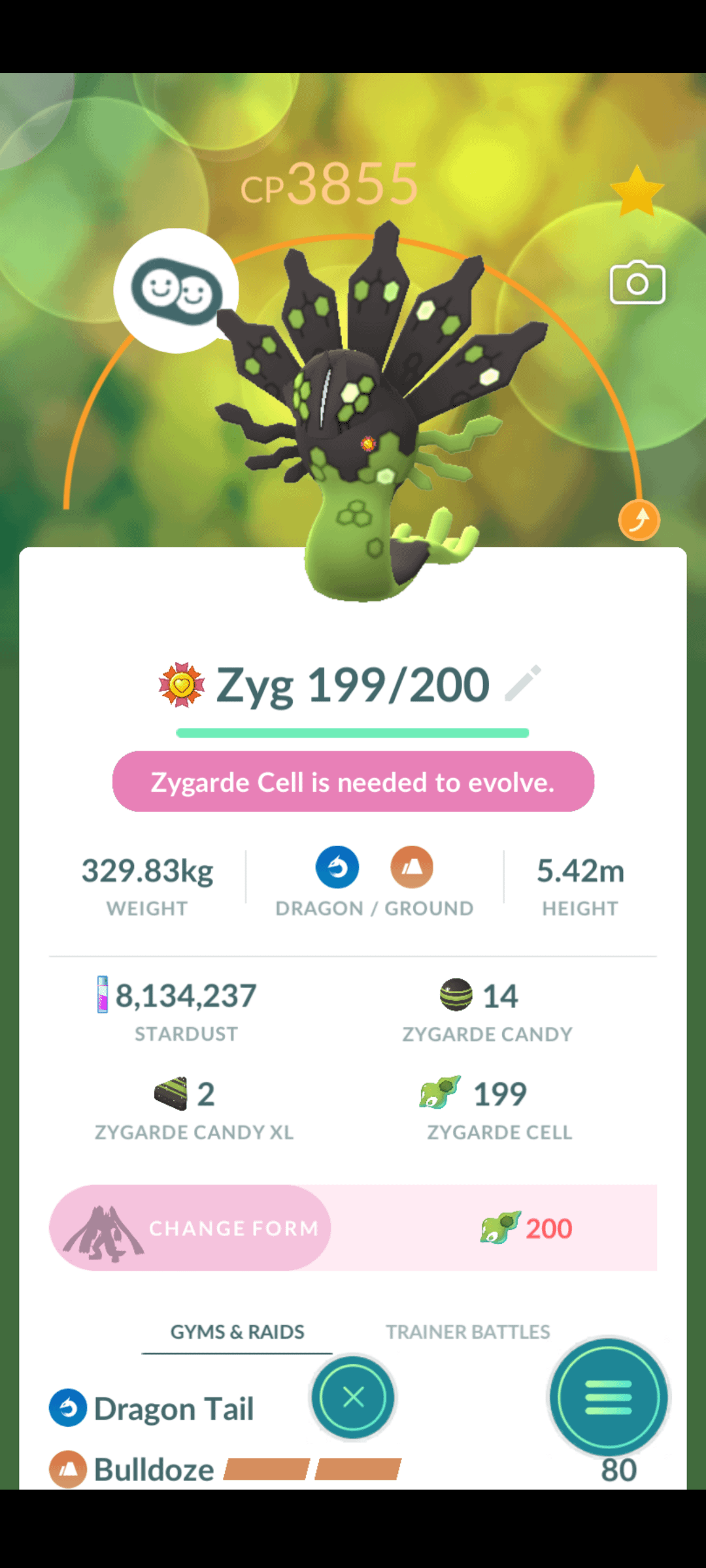Close the Pokémon details screen
706x1568 pixels.
[353, 1397]
